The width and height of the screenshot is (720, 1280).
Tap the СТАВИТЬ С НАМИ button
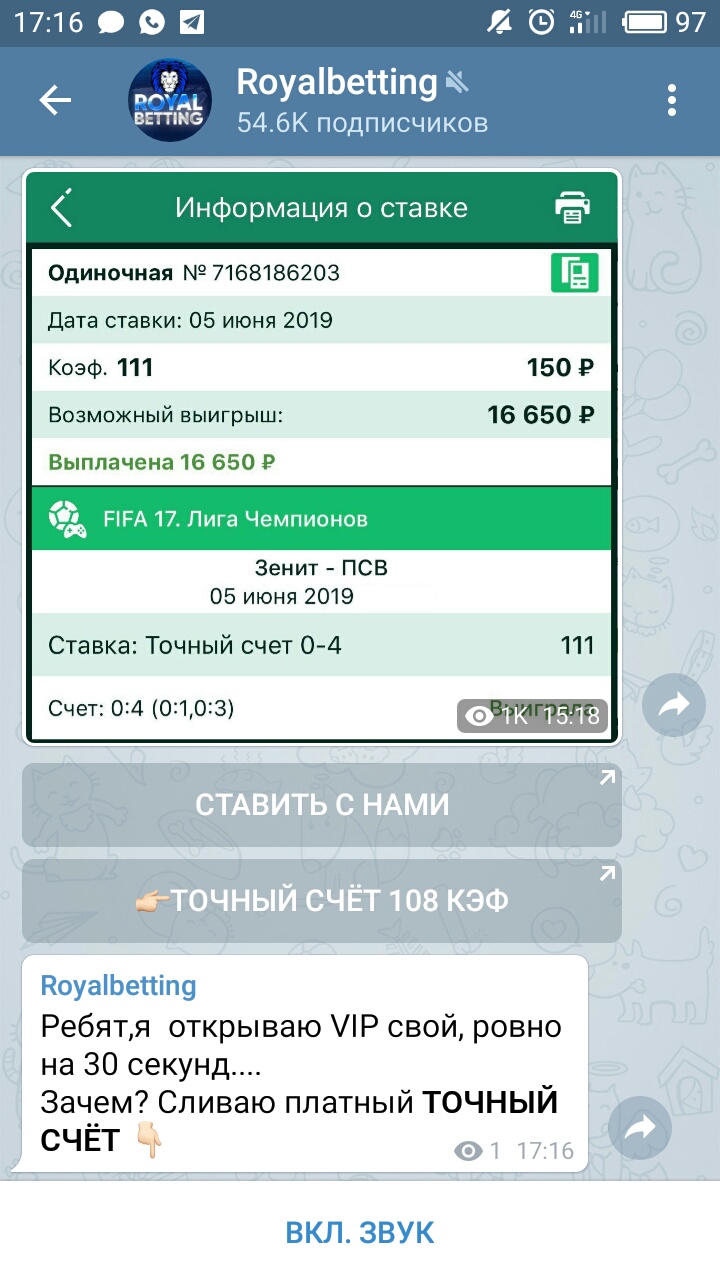[x=322, y=805]
